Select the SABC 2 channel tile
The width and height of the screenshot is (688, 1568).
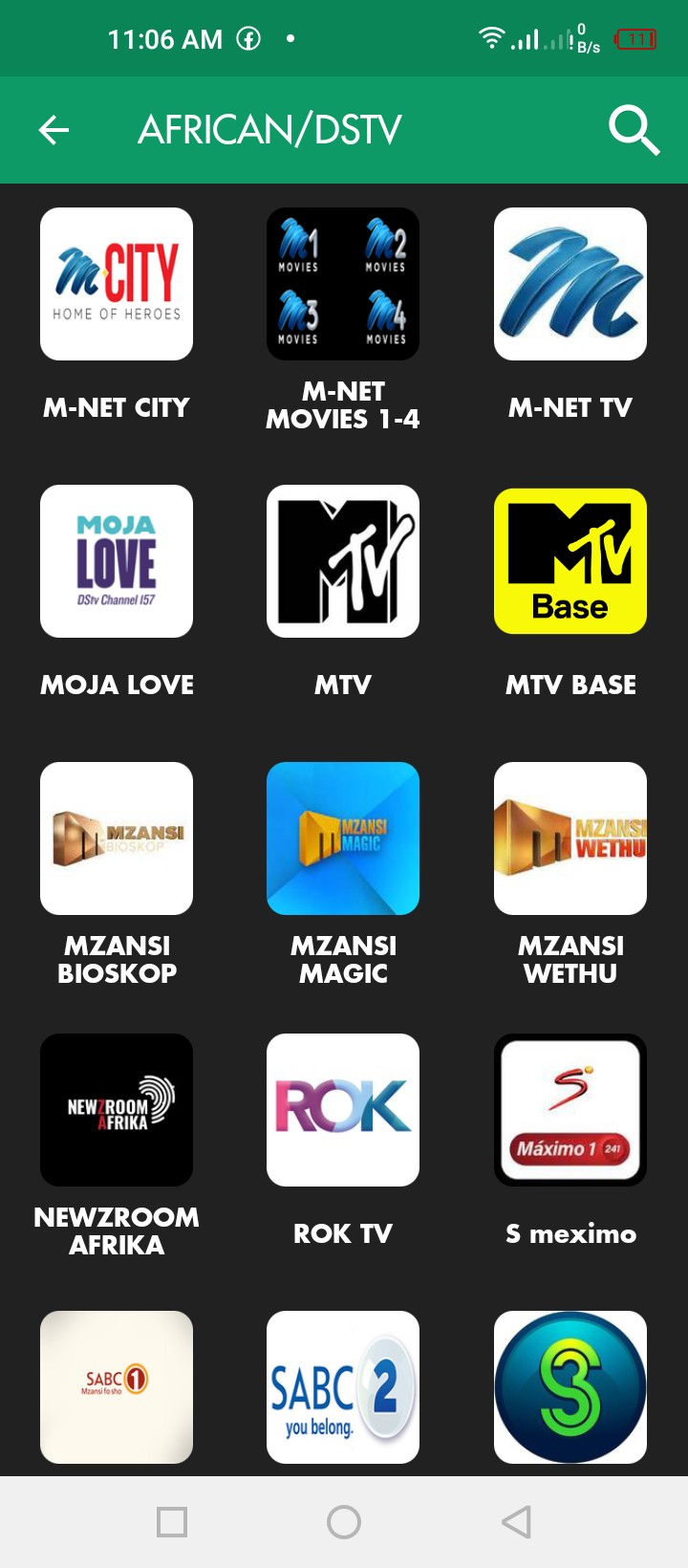pos(343,1387)
